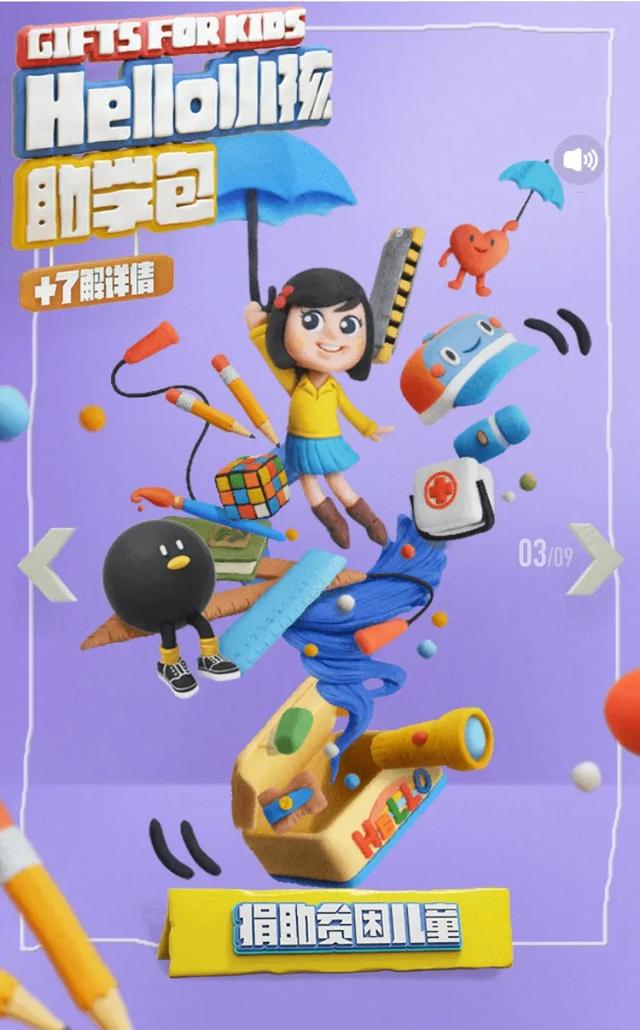640x1030 pixels.
Task: Go to the next slide
Action: coord(597,558)
